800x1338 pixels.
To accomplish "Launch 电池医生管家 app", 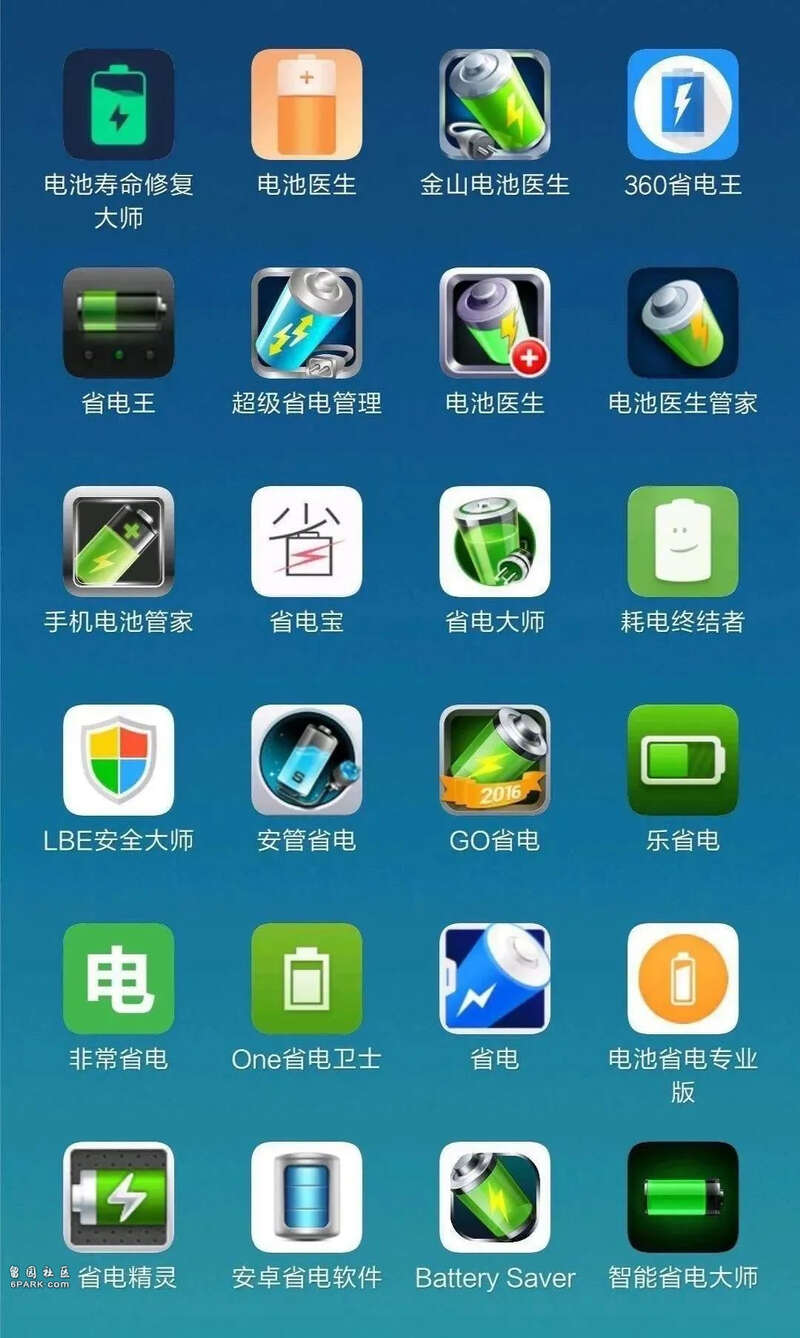I will (682, 322).
